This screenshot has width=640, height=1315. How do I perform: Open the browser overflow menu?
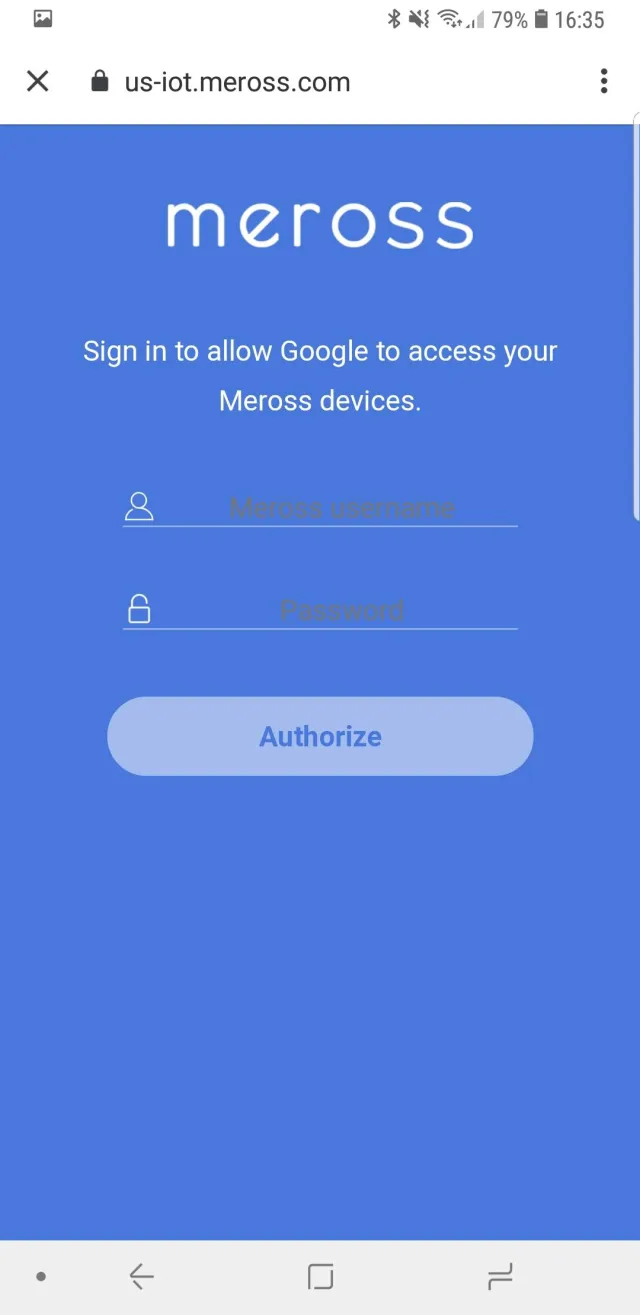click(x=603, y=82)
